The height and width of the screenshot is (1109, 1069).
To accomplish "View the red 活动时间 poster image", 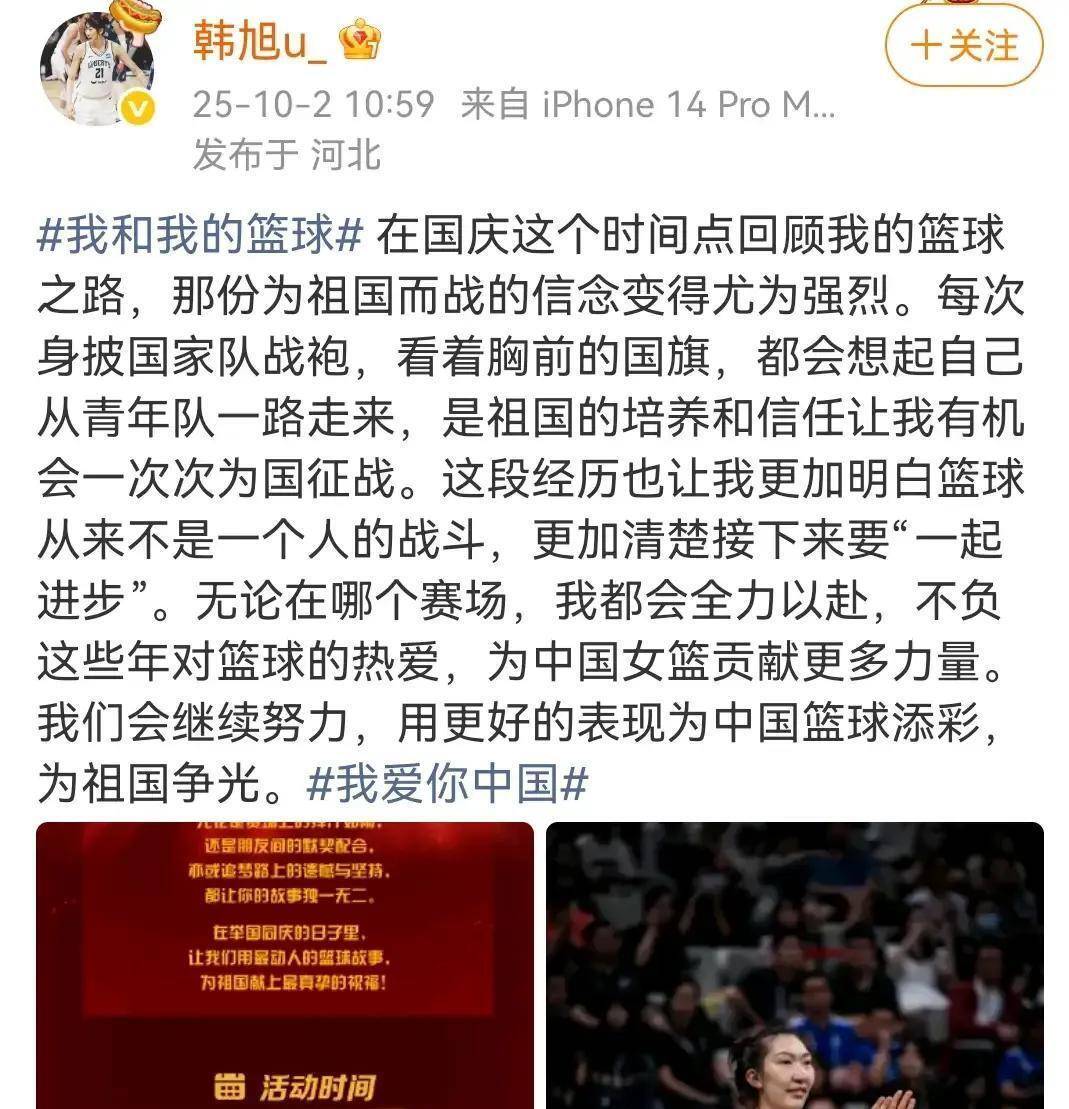I will click(x=285, y=964).
